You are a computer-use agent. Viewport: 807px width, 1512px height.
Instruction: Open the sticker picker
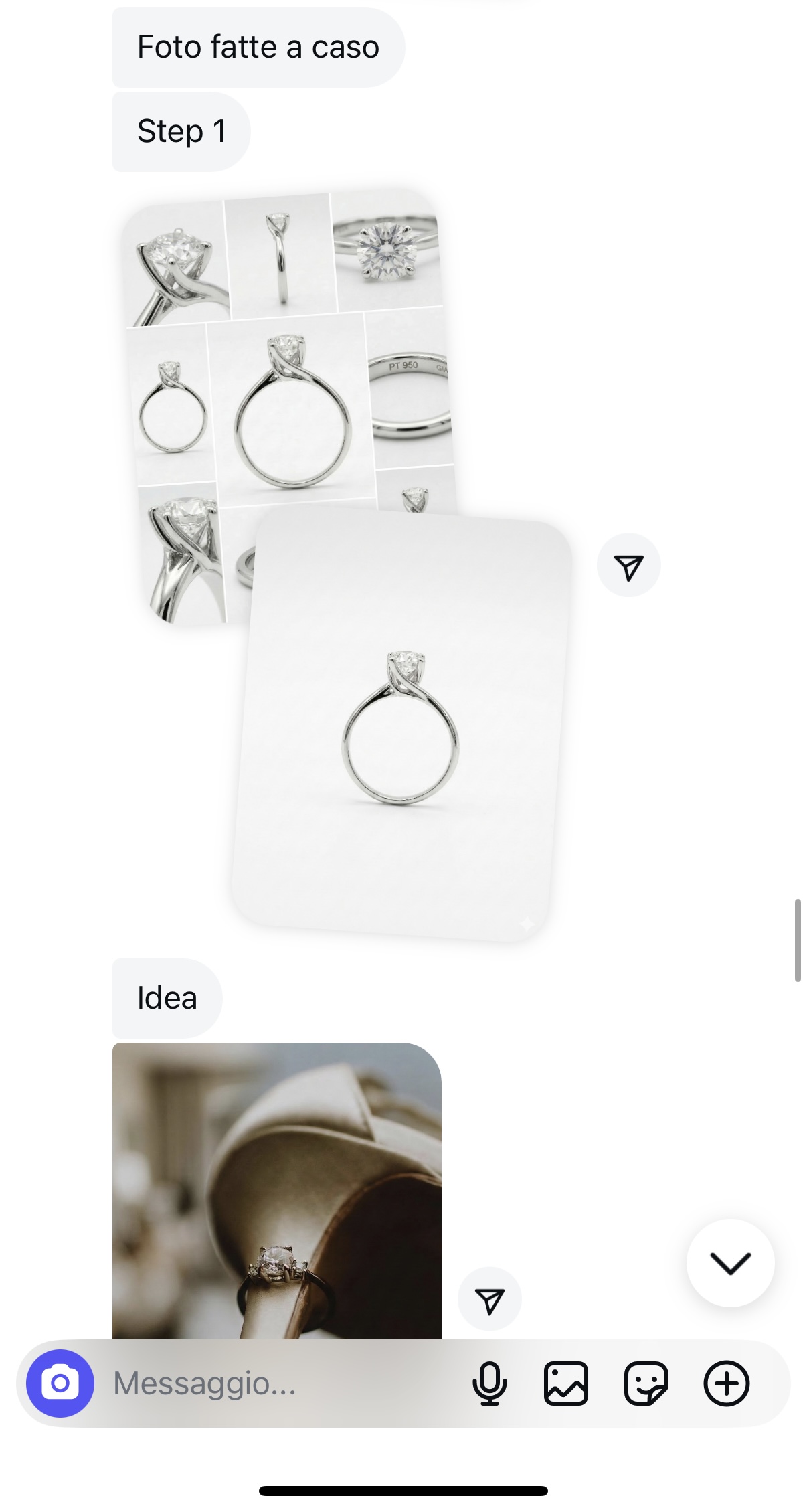click(646, 1383)
